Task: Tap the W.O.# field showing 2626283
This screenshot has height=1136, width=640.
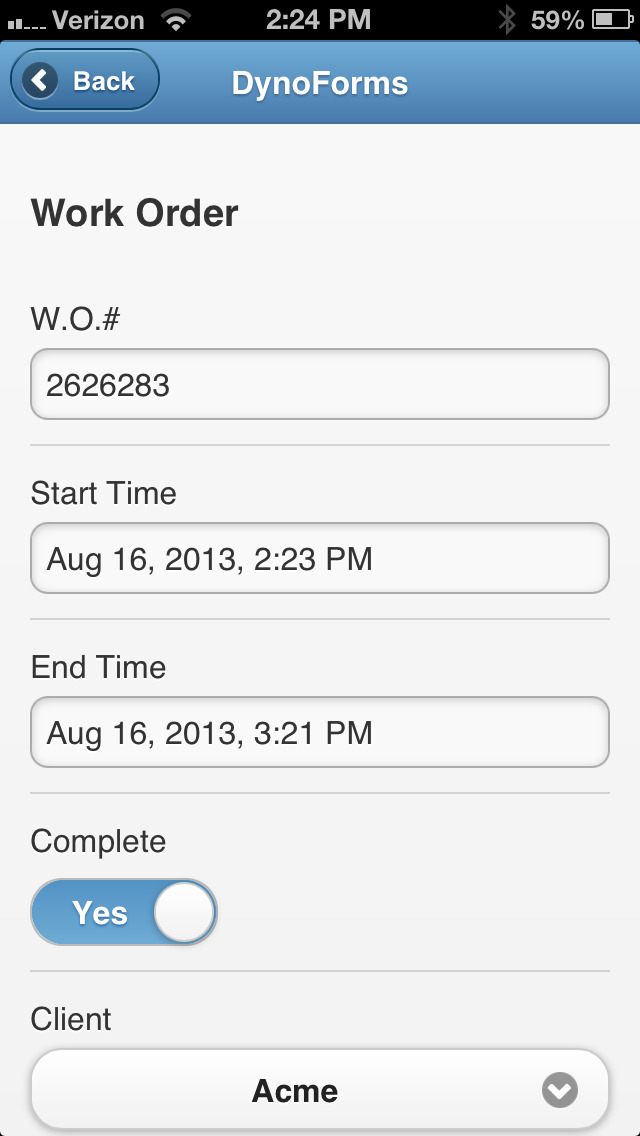Action: click(x=320, y=384)
